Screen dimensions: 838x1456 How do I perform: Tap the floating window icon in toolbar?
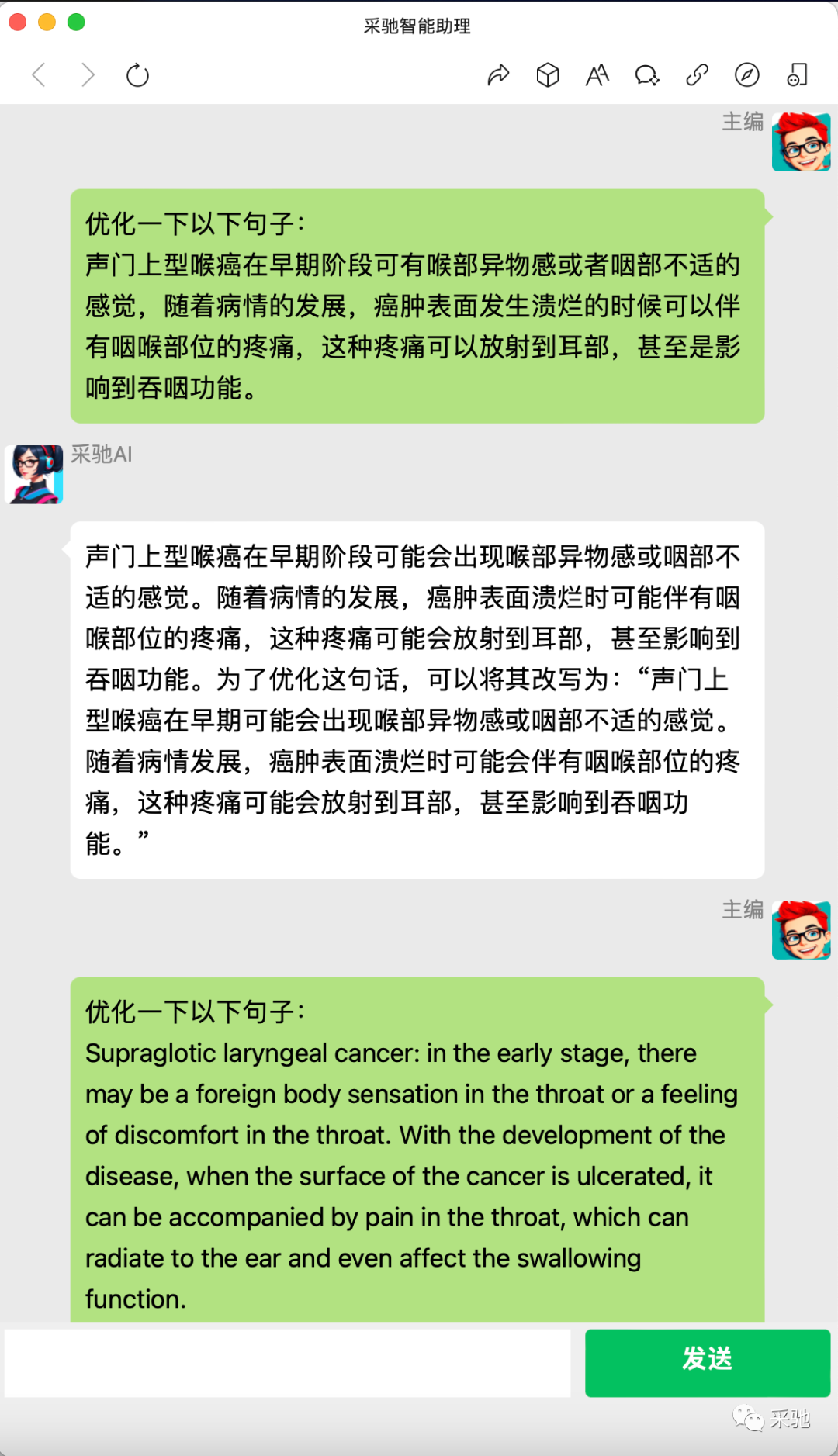click(x=797, y=75)
